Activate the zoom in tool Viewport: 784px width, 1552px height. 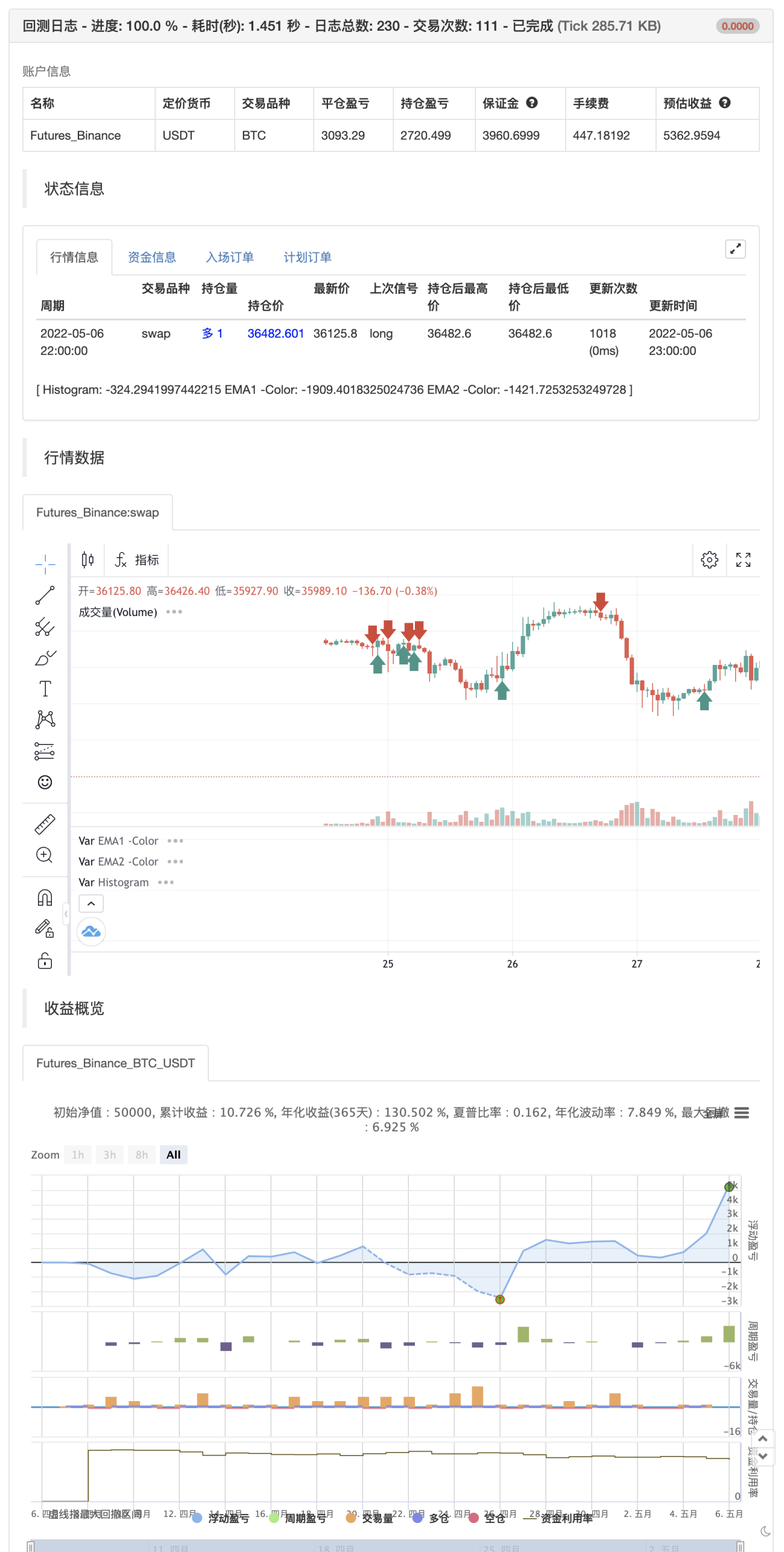[x=45, y=854]
